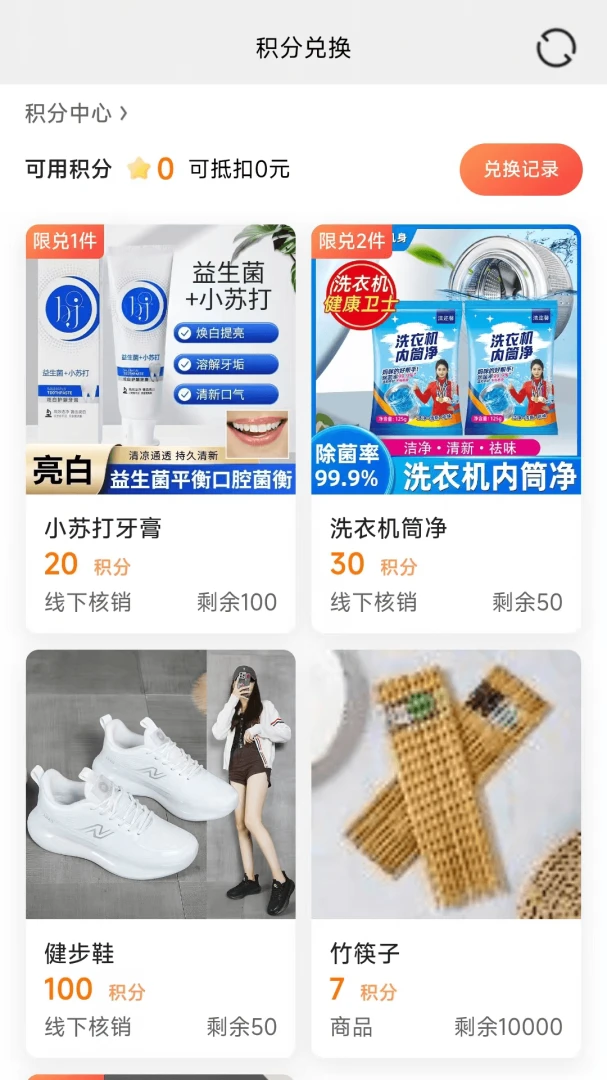Select the 竹筷子 product card
Viewport: 607px width, 1080px height.
[446, 853]
